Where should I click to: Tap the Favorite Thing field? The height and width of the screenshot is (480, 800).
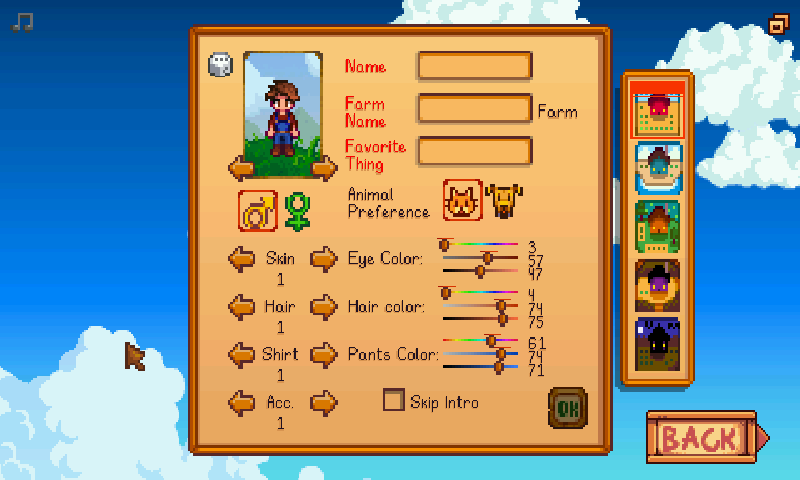tap(474, 151)
